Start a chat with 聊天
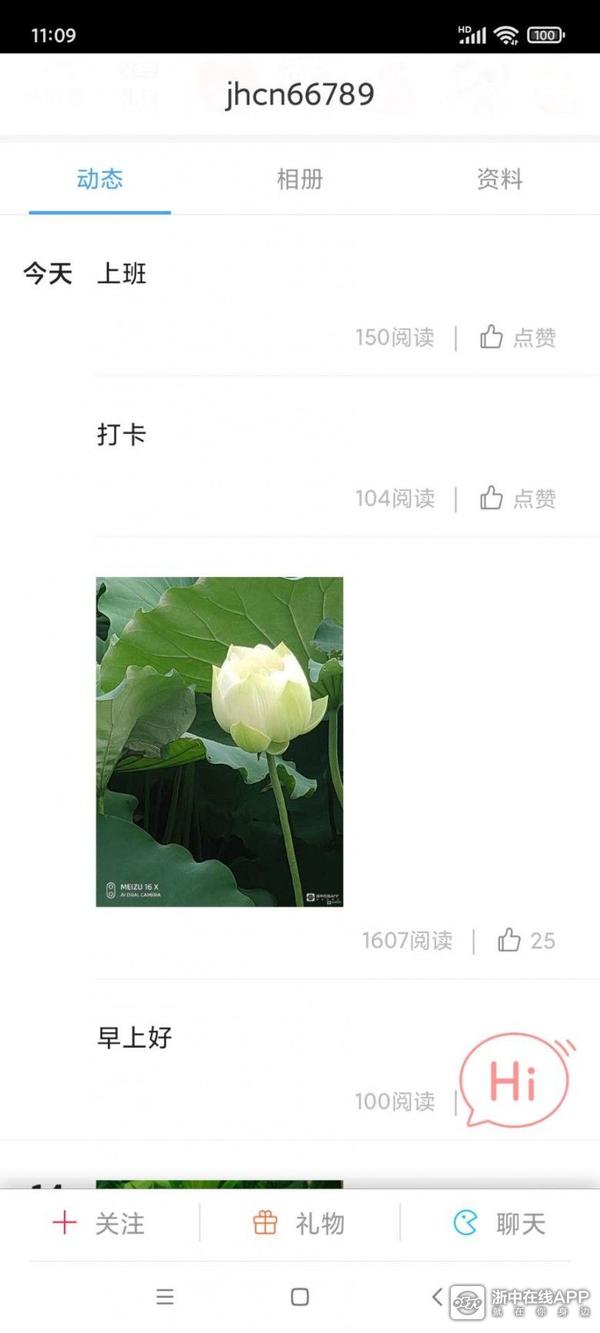Image resolution: width=600 pixels, height=1333 pixels. click(499, 1223)
